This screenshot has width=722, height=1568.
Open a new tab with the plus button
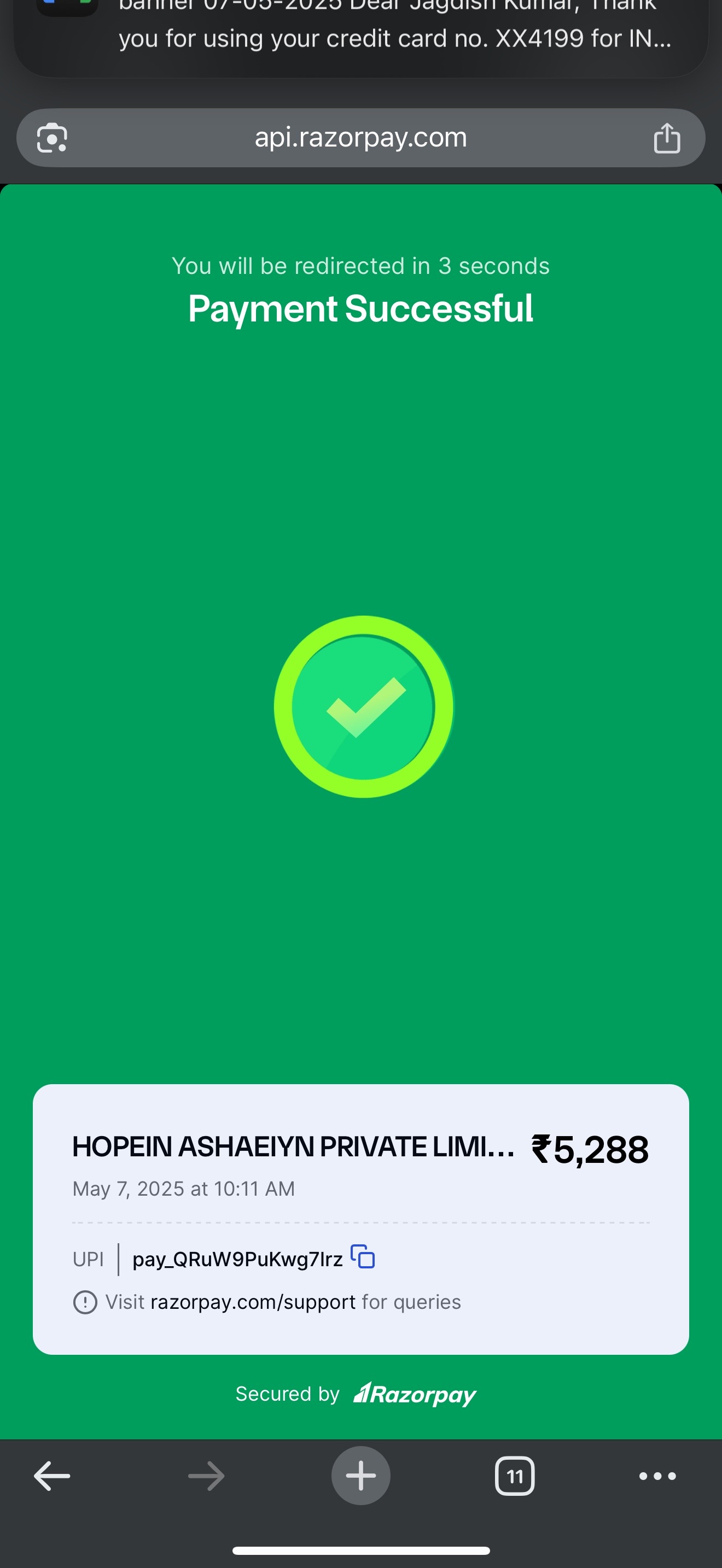pos(360,1476)
